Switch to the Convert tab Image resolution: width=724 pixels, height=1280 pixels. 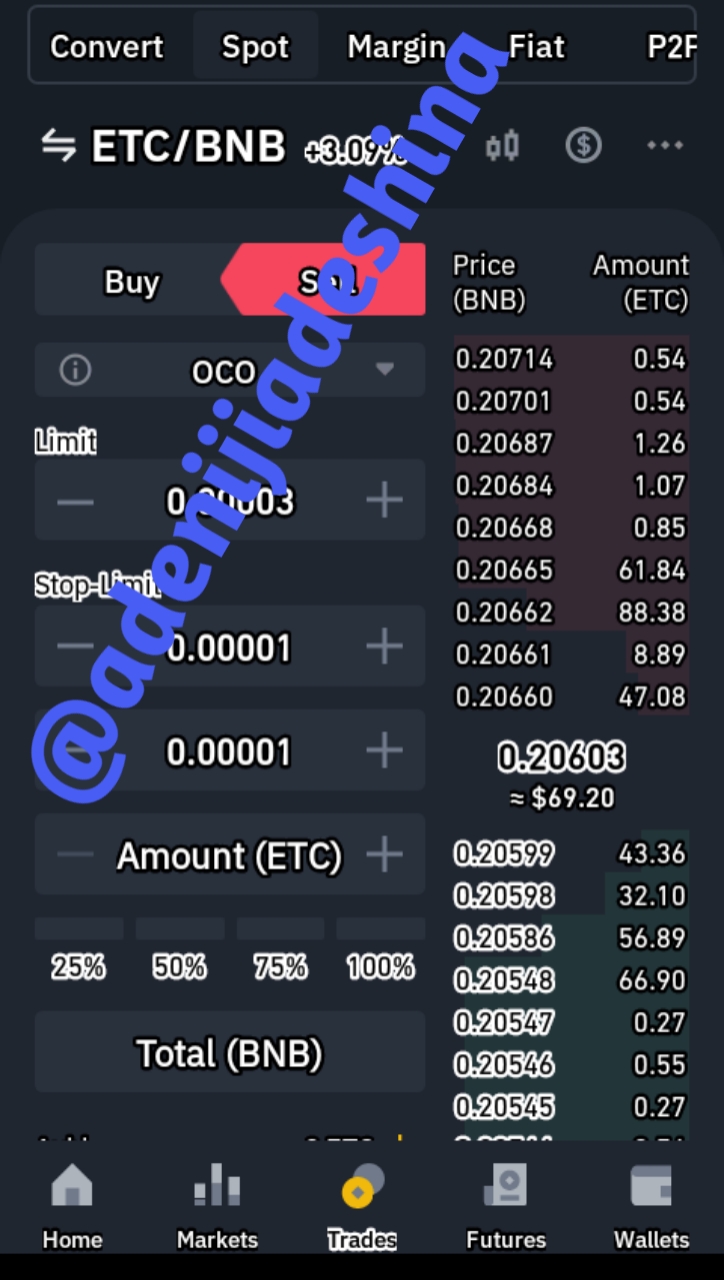coord(107,47)
